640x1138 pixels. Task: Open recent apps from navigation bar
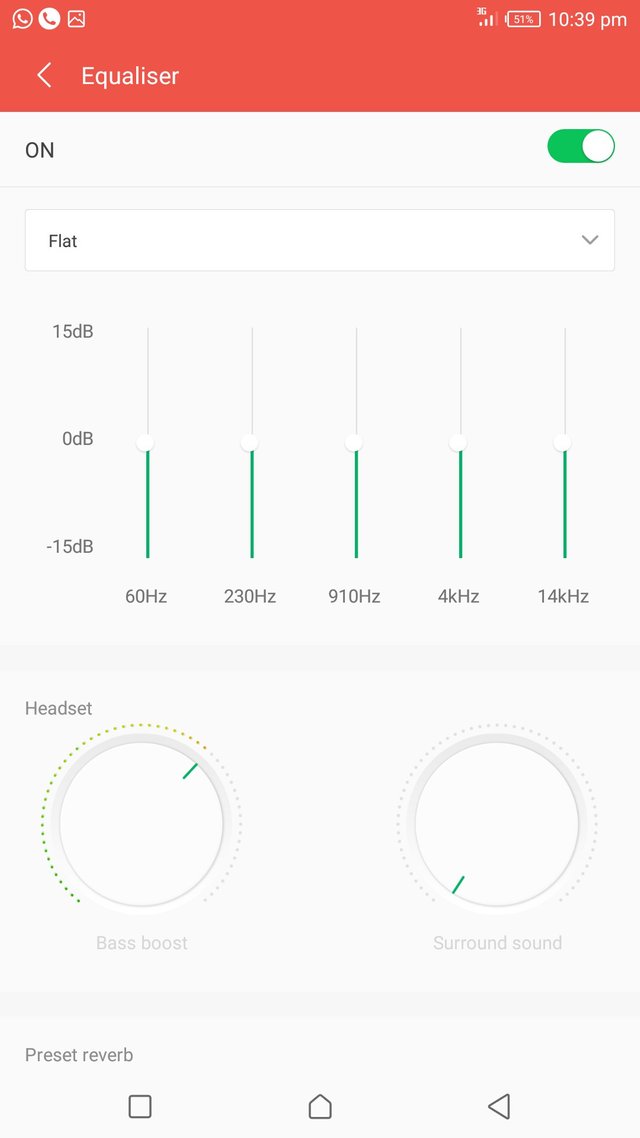point(140,1106)
